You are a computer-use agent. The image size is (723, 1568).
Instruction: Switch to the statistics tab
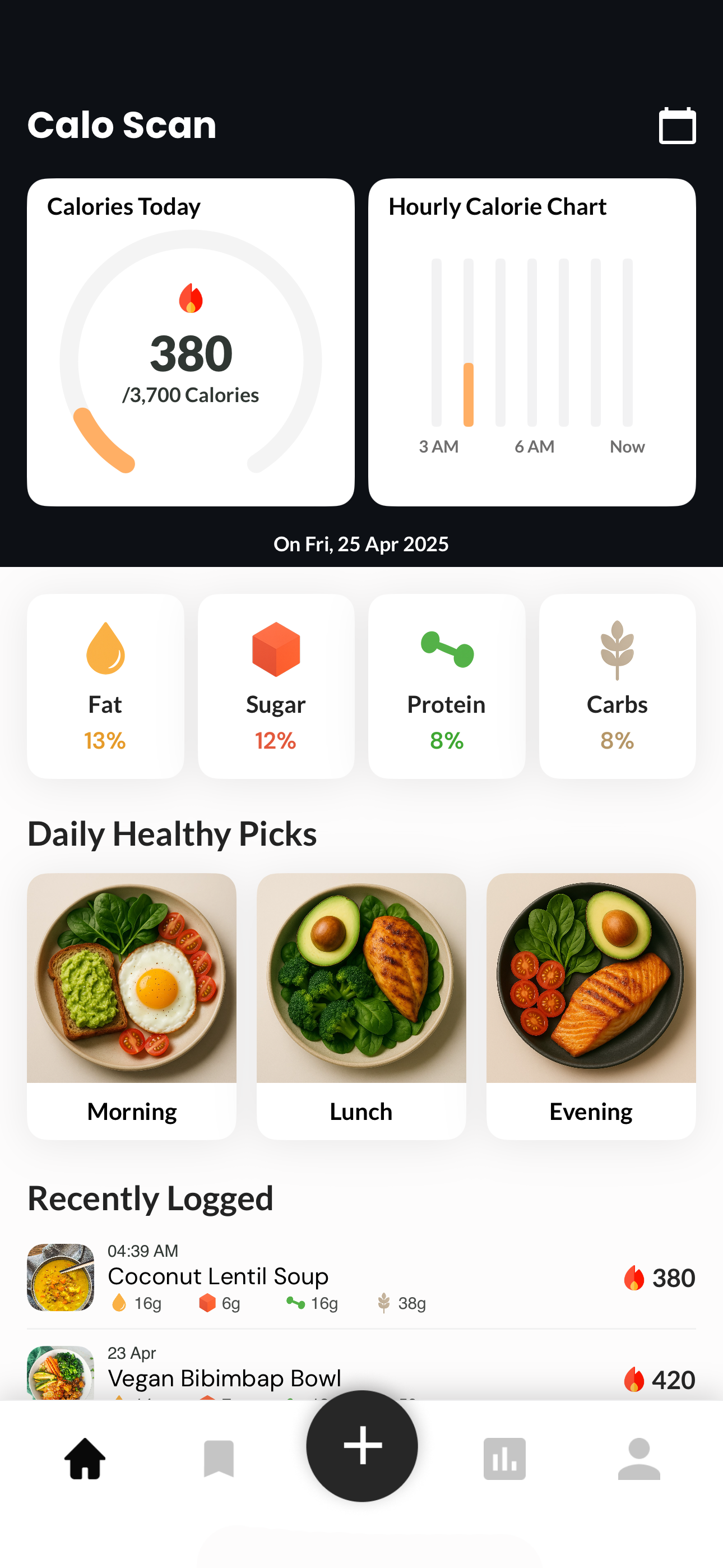[504, 1459]
